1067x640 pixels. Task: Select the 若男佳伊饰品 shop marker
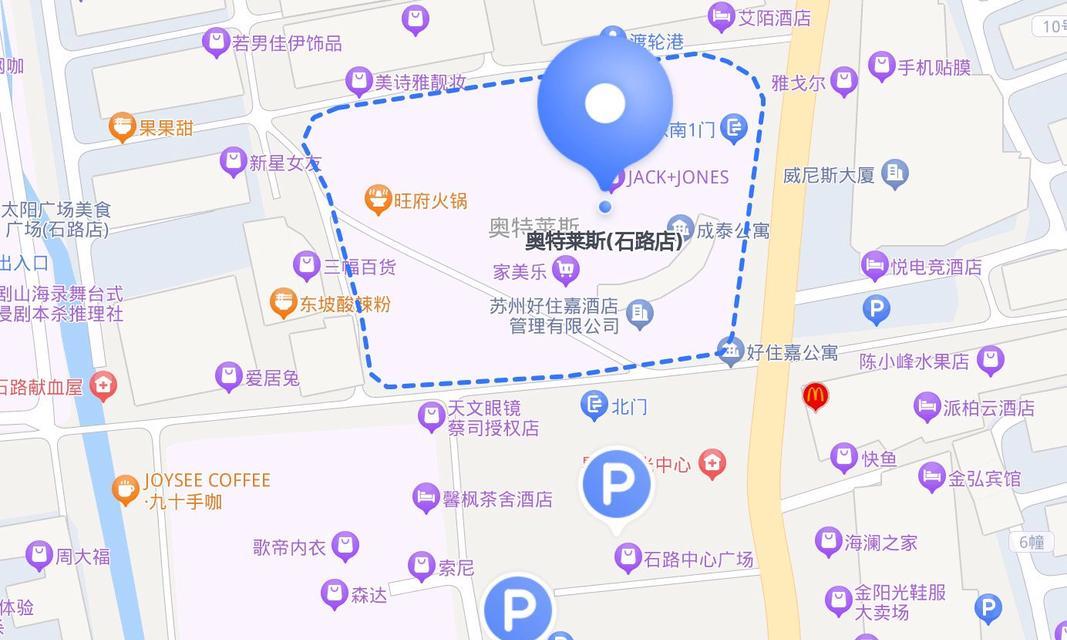pos(215,42)
